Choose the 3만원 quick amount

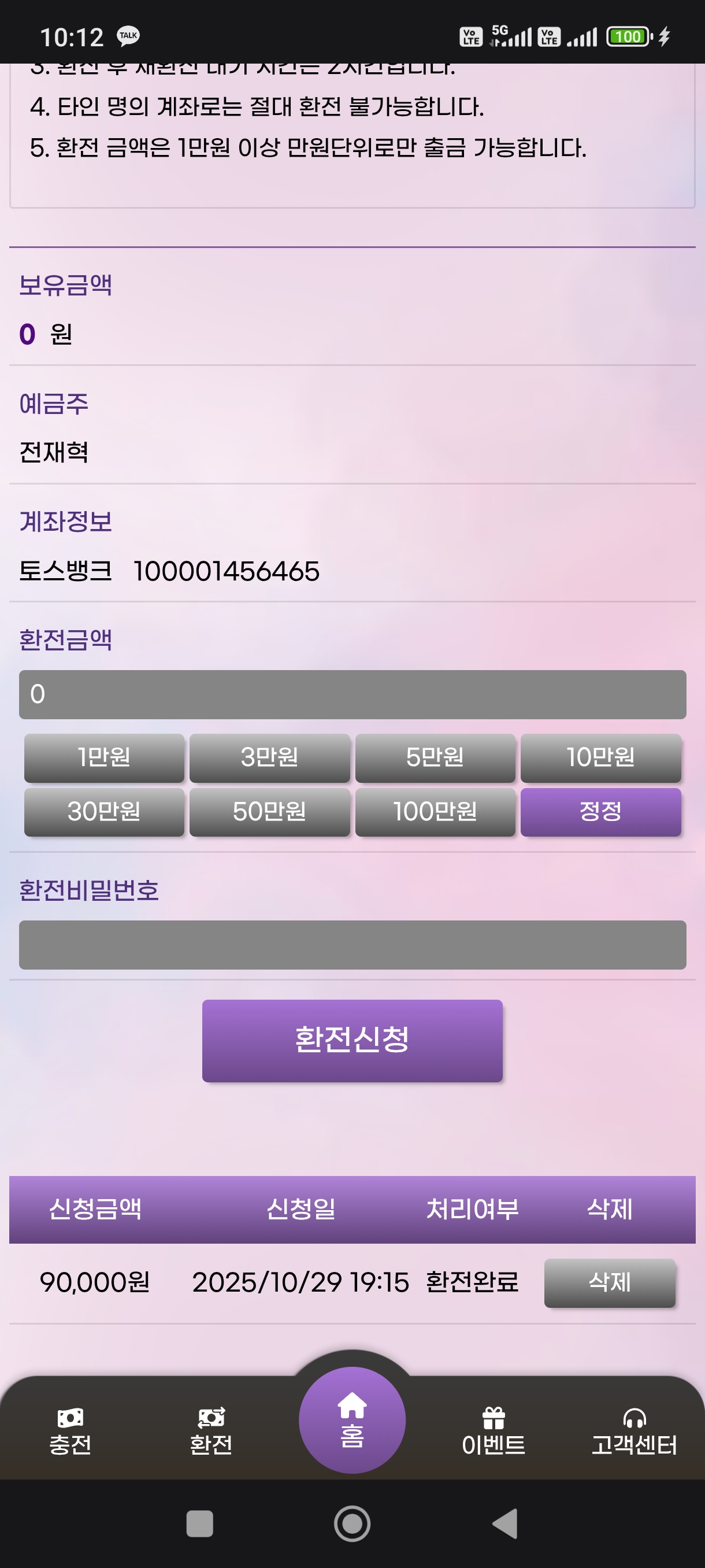(269, 757)
